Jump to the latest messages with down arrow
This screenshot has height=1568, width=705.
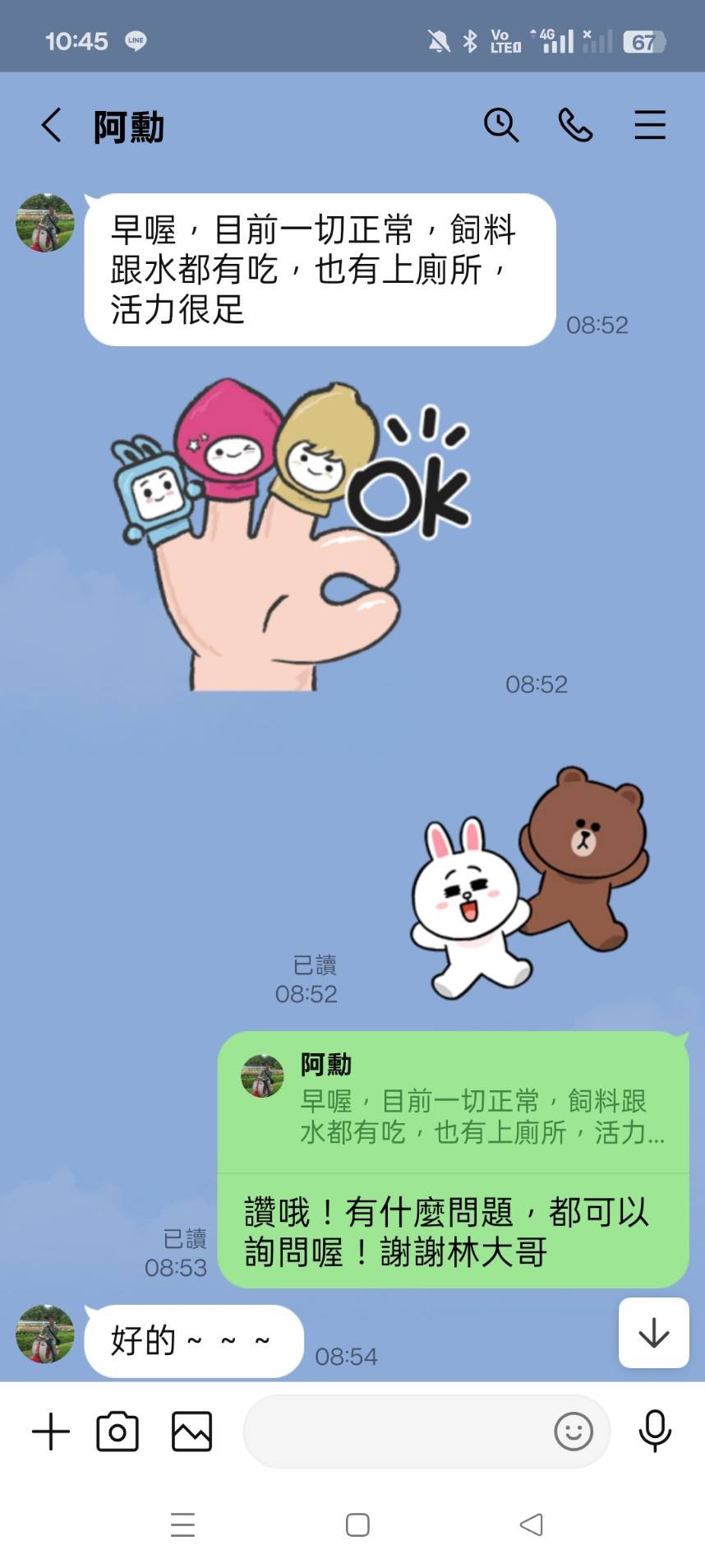[x=653, y=1333]
